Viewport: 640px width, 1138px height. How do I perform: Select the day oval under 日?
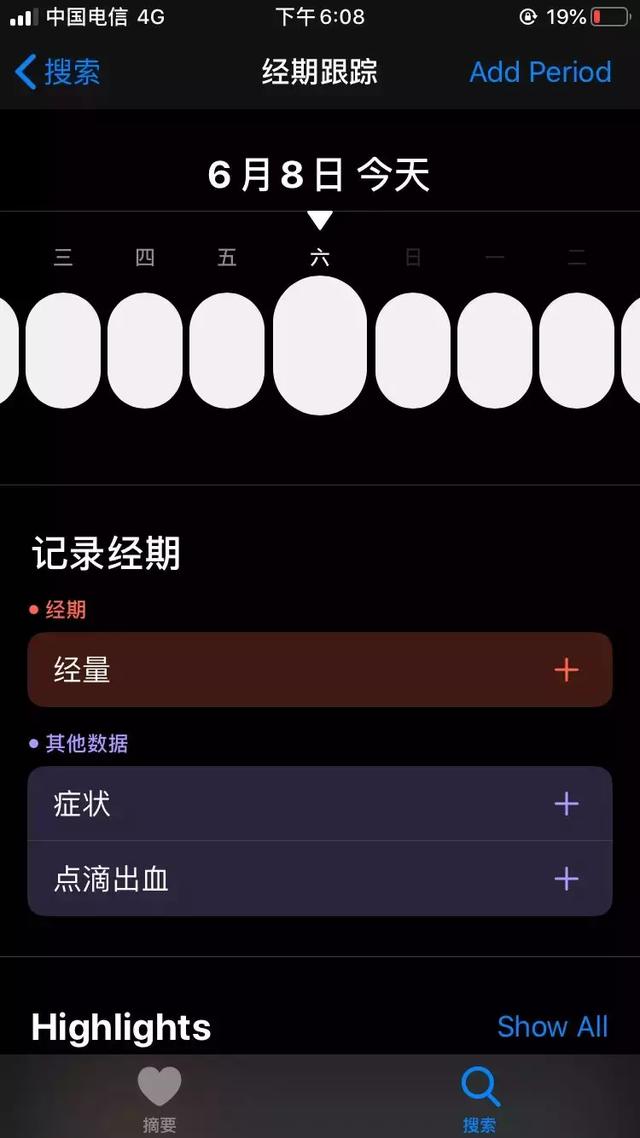click(x=413, y=350)
